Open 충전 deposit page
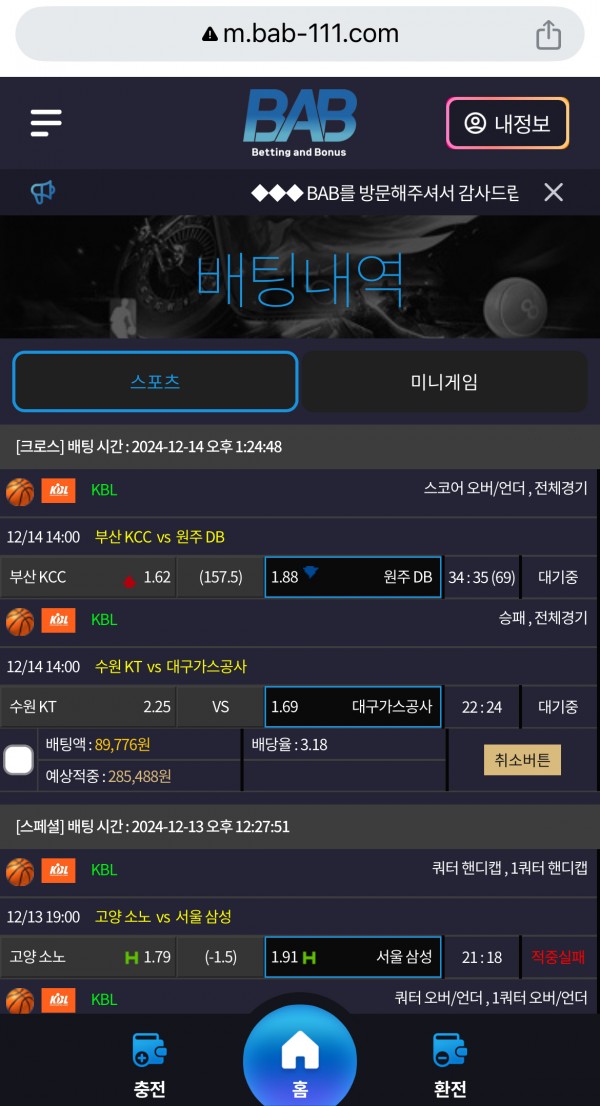Screen dimensions: 600x1106 [x=149, y=1065]
